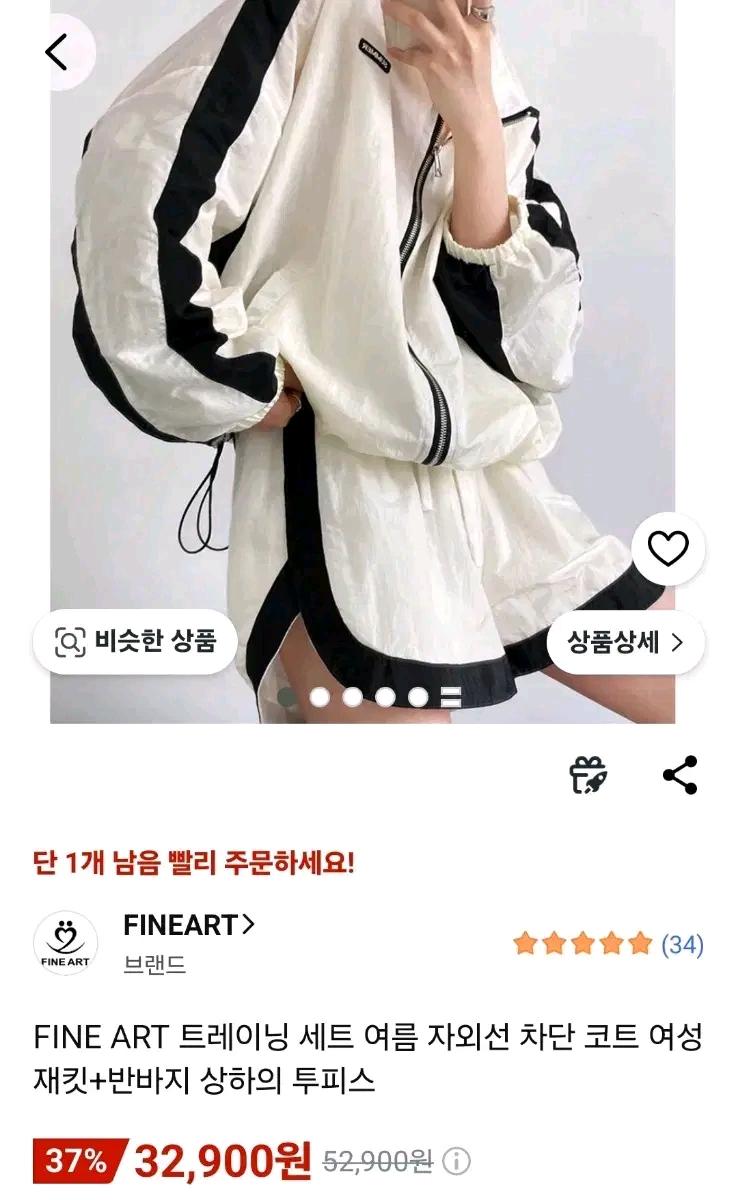Open price info icon next to 52,900원
Viewport: 738px width, 1200px height.
click(456, 1161)
